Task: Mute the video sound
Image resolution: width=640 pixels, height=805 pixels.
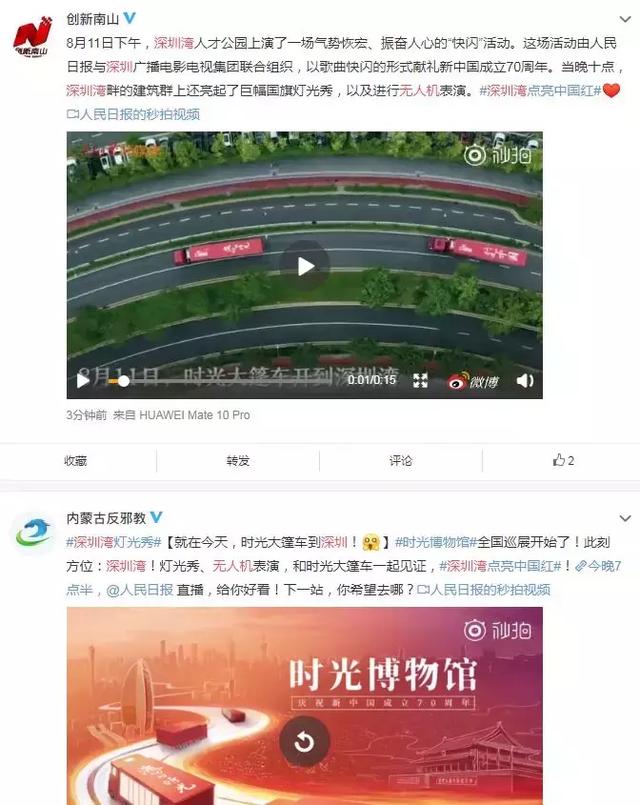Action: 525,380
